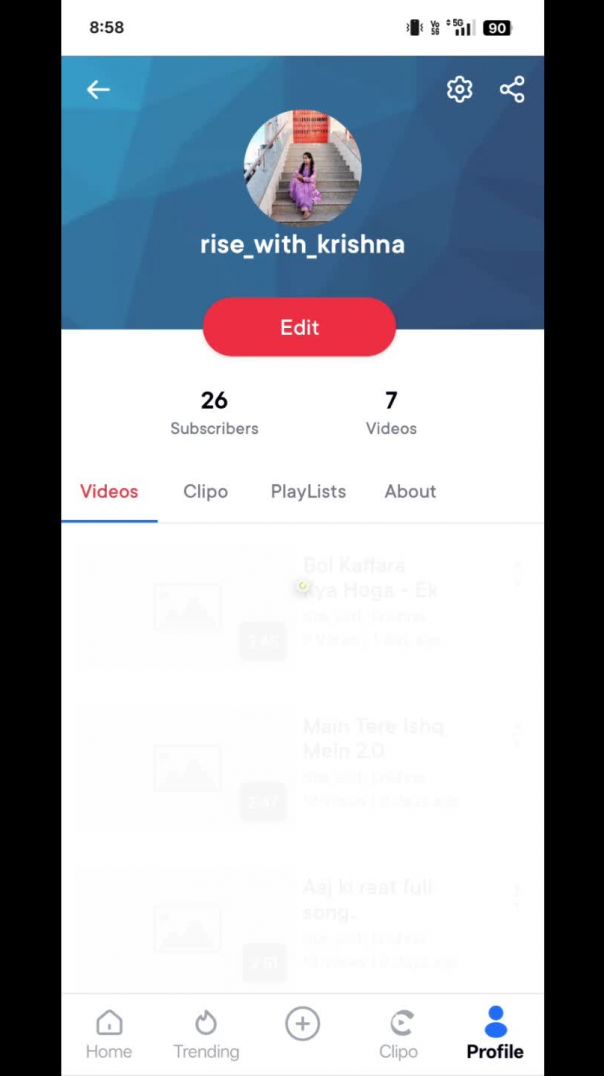View the About tab

tap(410, 492)
